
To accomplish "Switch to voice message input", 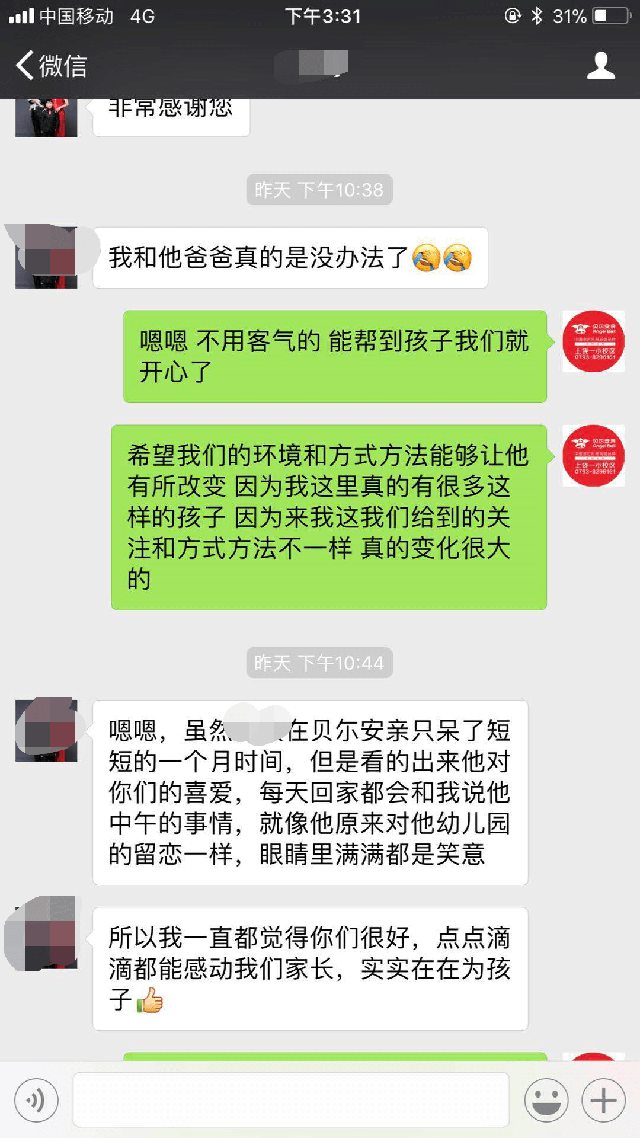I will click(x=36, y=1101).
